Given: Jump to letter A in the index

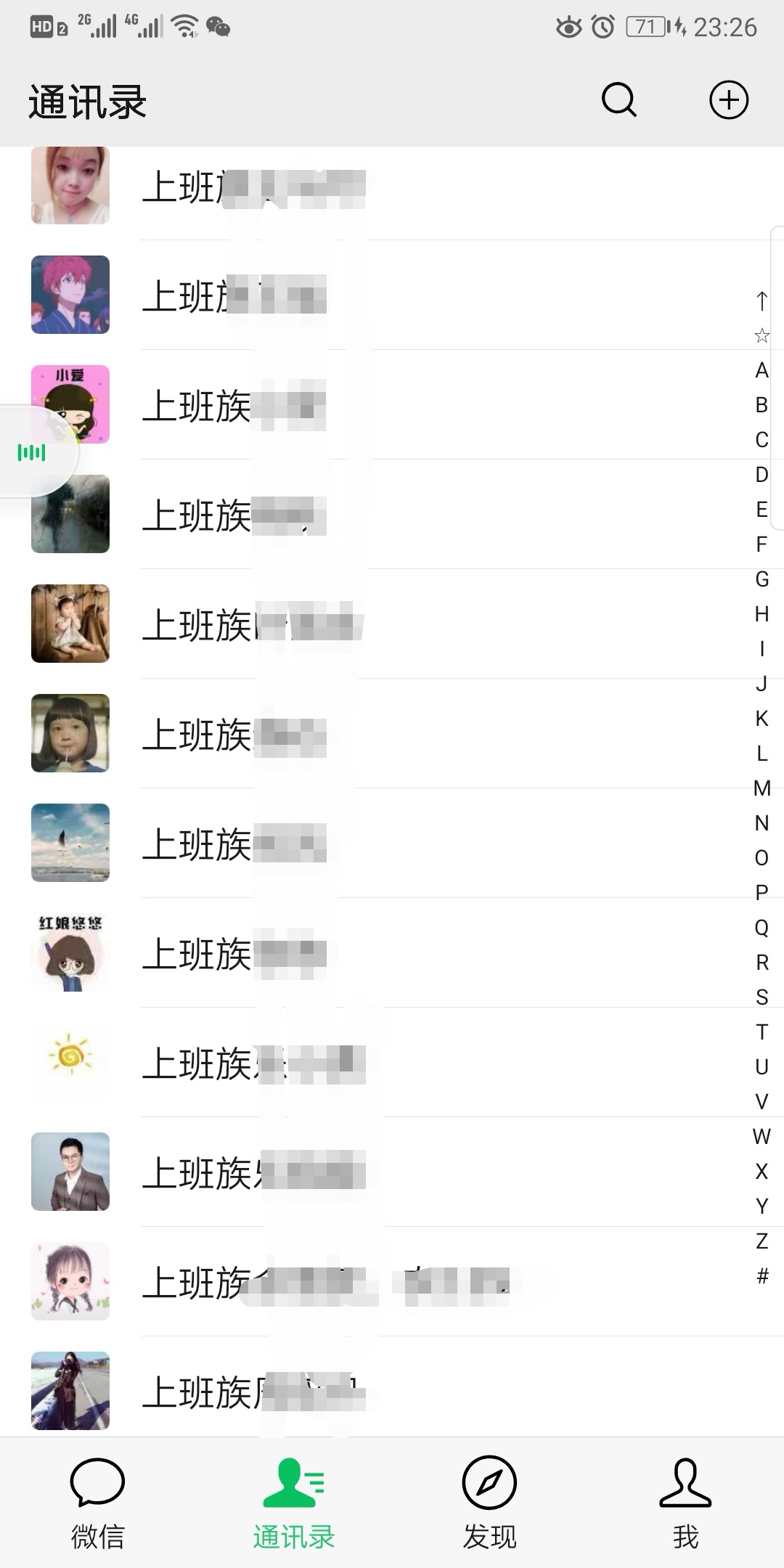Looking at the screenshot, I should coord(761,370).
